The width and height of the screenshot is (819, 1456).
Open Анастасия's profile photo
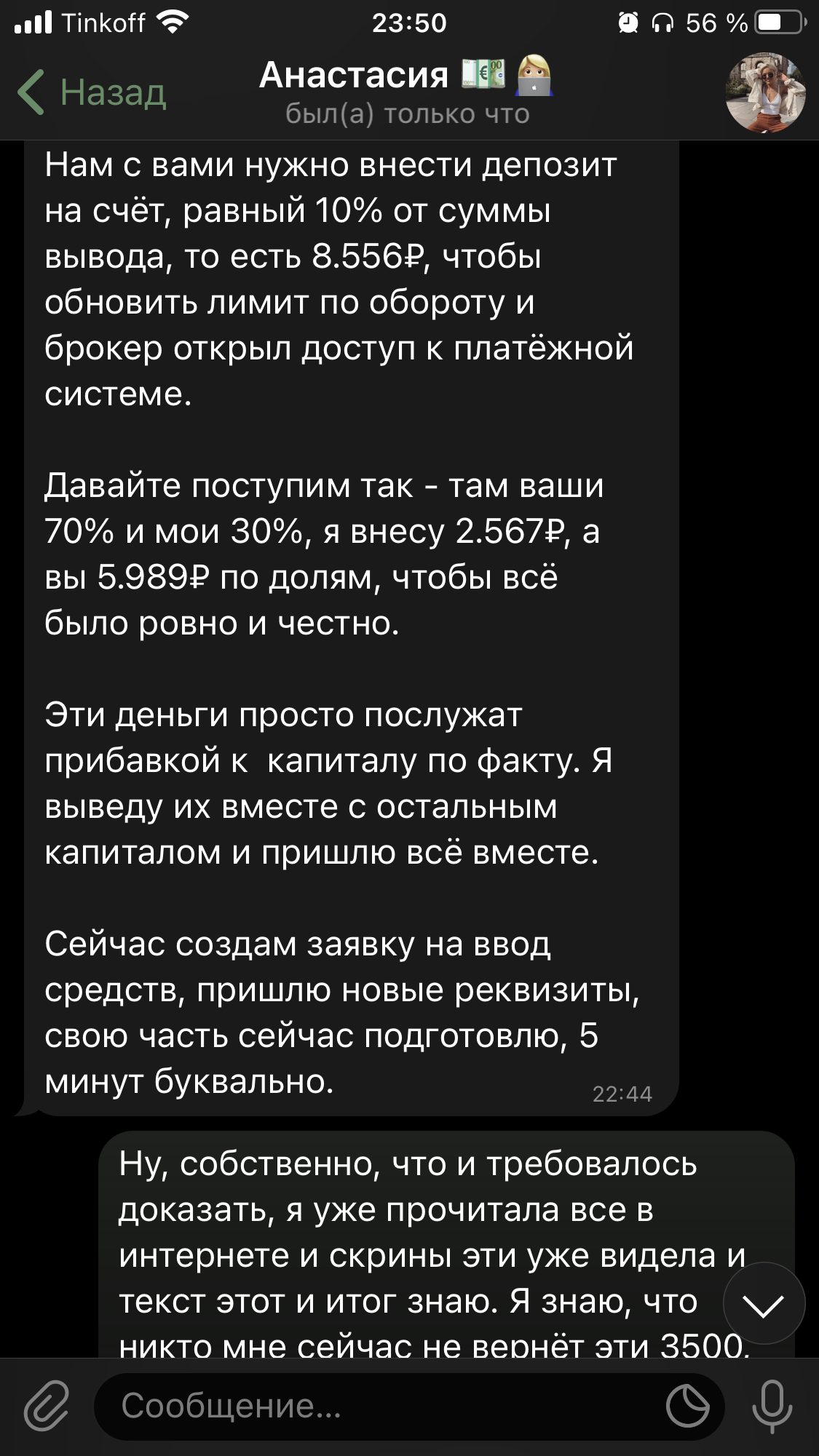(765, 92)
